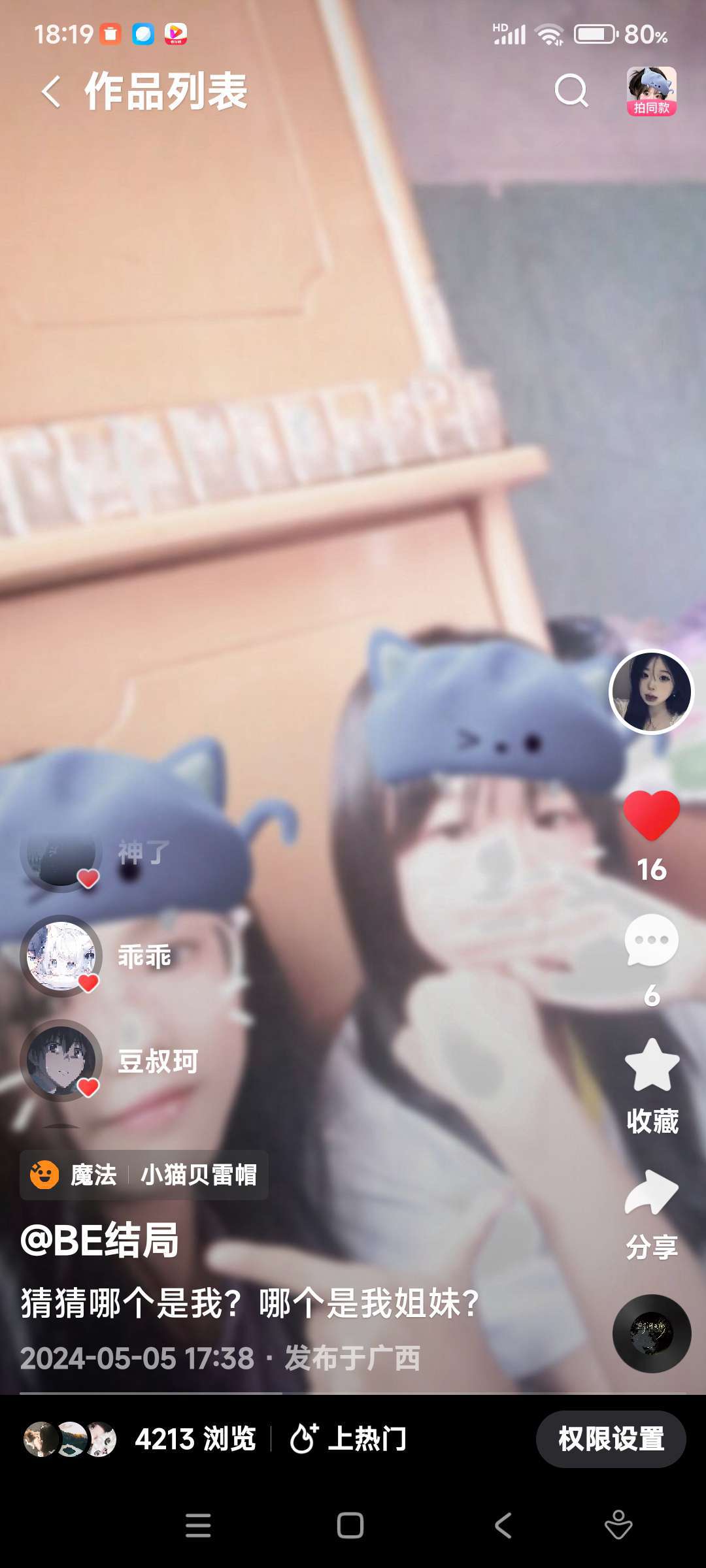Open the search icon
706x1568 pixels.
pyautogui.click(x=571, y=91)
